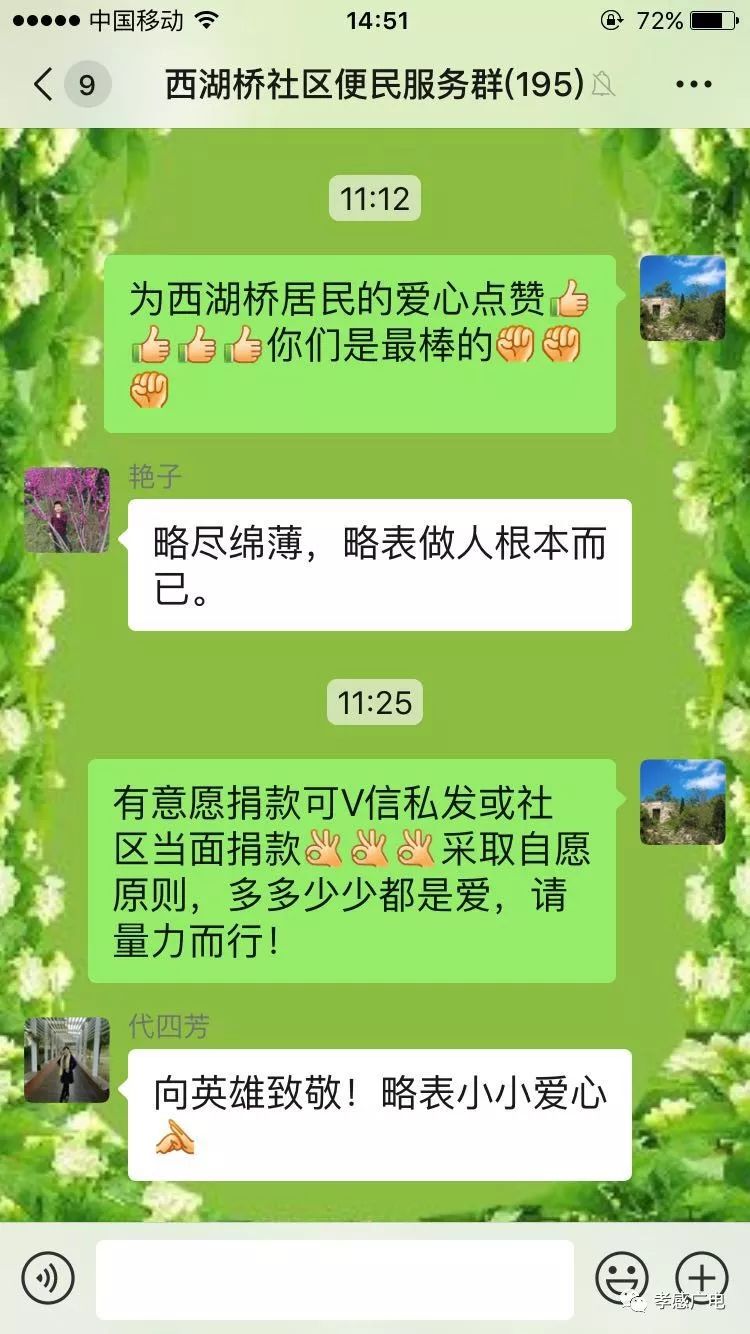View 代四芳's profile avatar
The height and width of the screenshot is (1334, 750).
pyautogui.click(x=67, y=1060)
